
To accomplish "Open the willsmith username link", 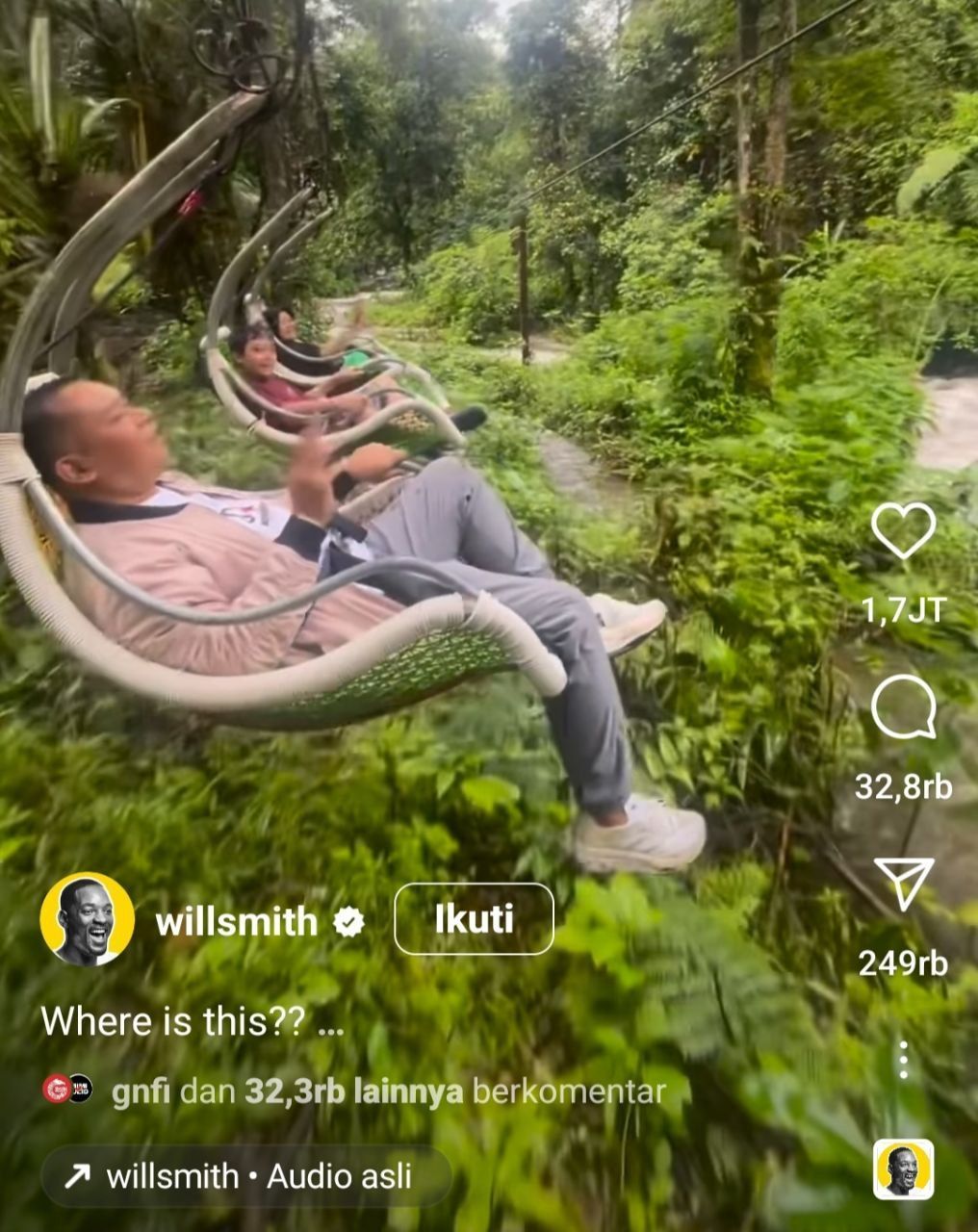I will point(237,922).
